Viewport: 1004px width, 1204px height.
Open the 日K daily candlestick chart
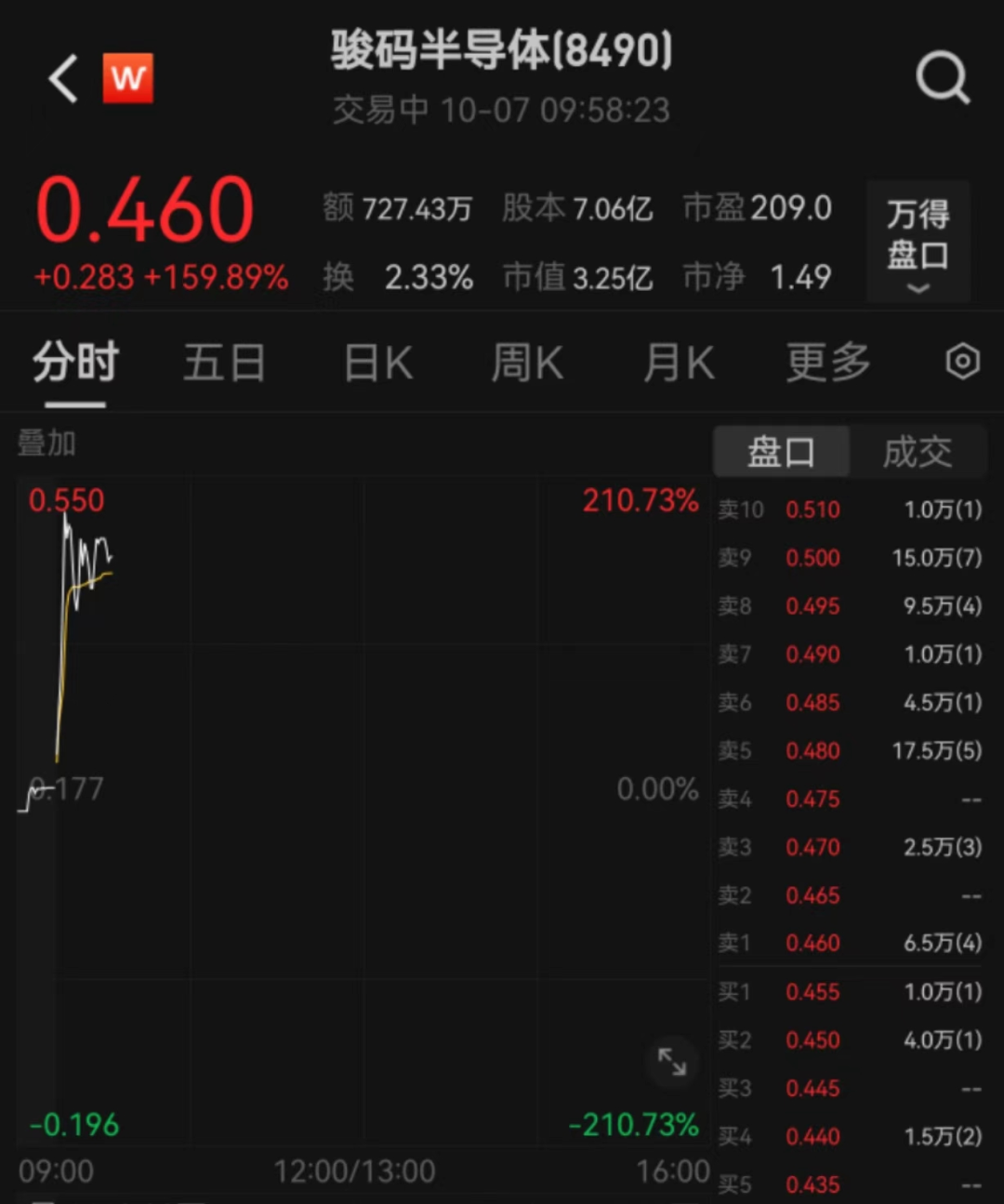click(376, 363)
